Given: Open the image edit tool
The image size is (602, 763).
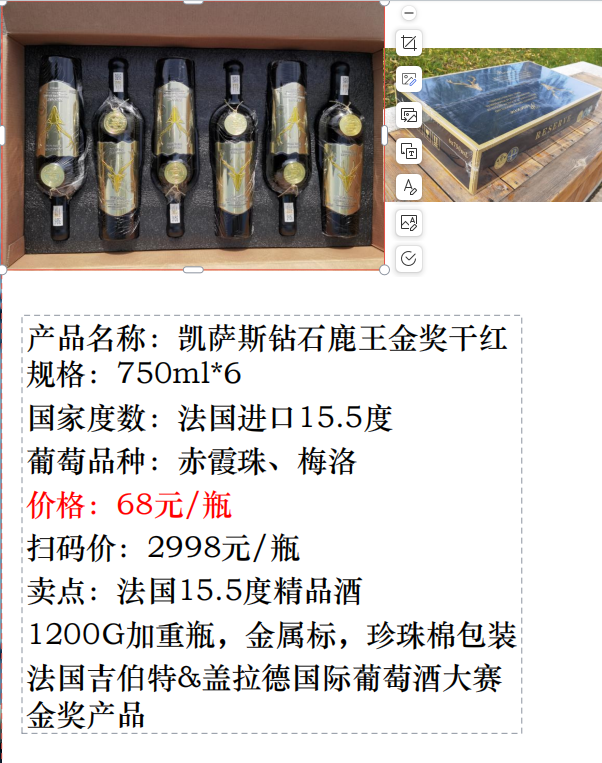Looking at the screenshot, I should pyautogui.click(x=408, y=79).
